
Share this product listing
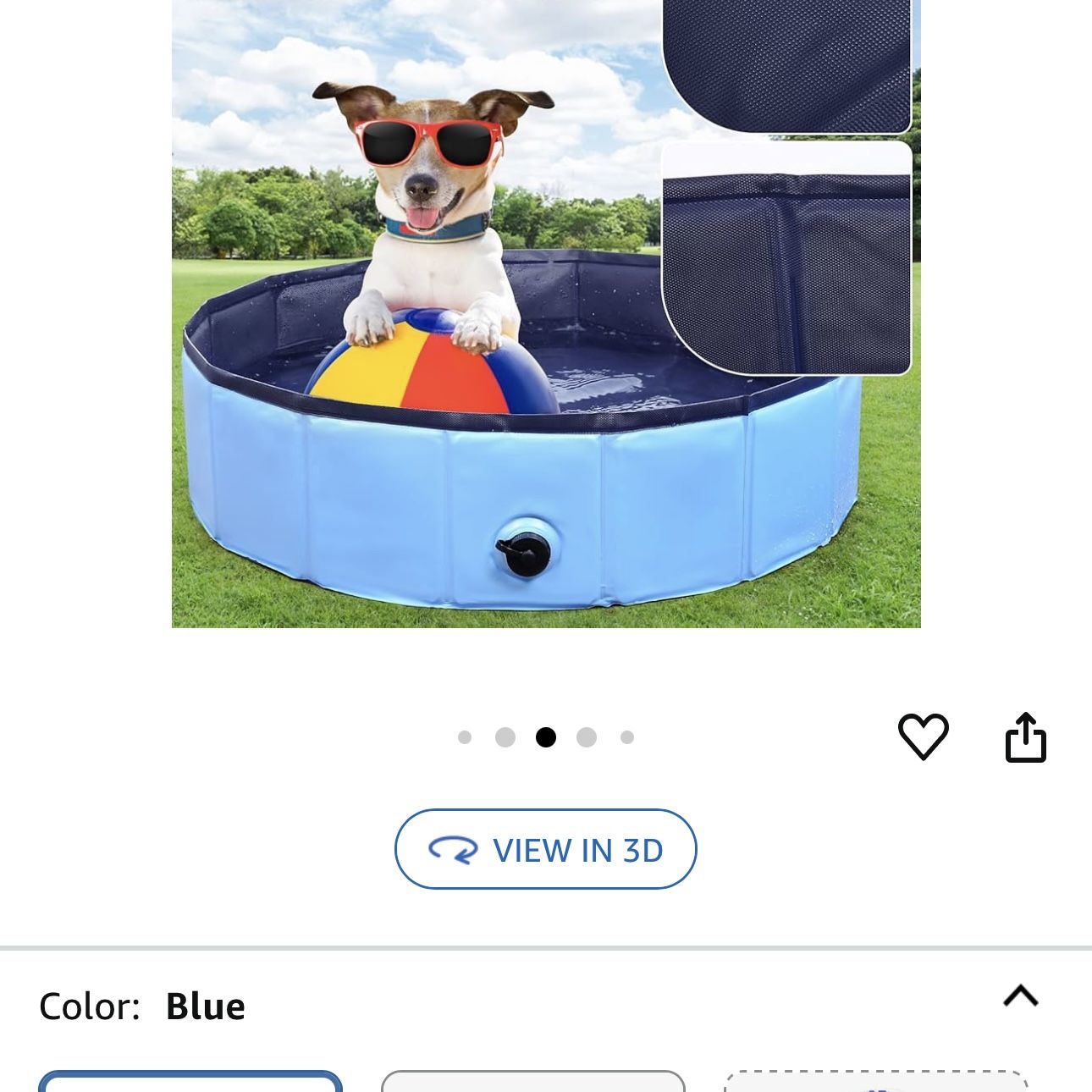[x=1025, y=737]
